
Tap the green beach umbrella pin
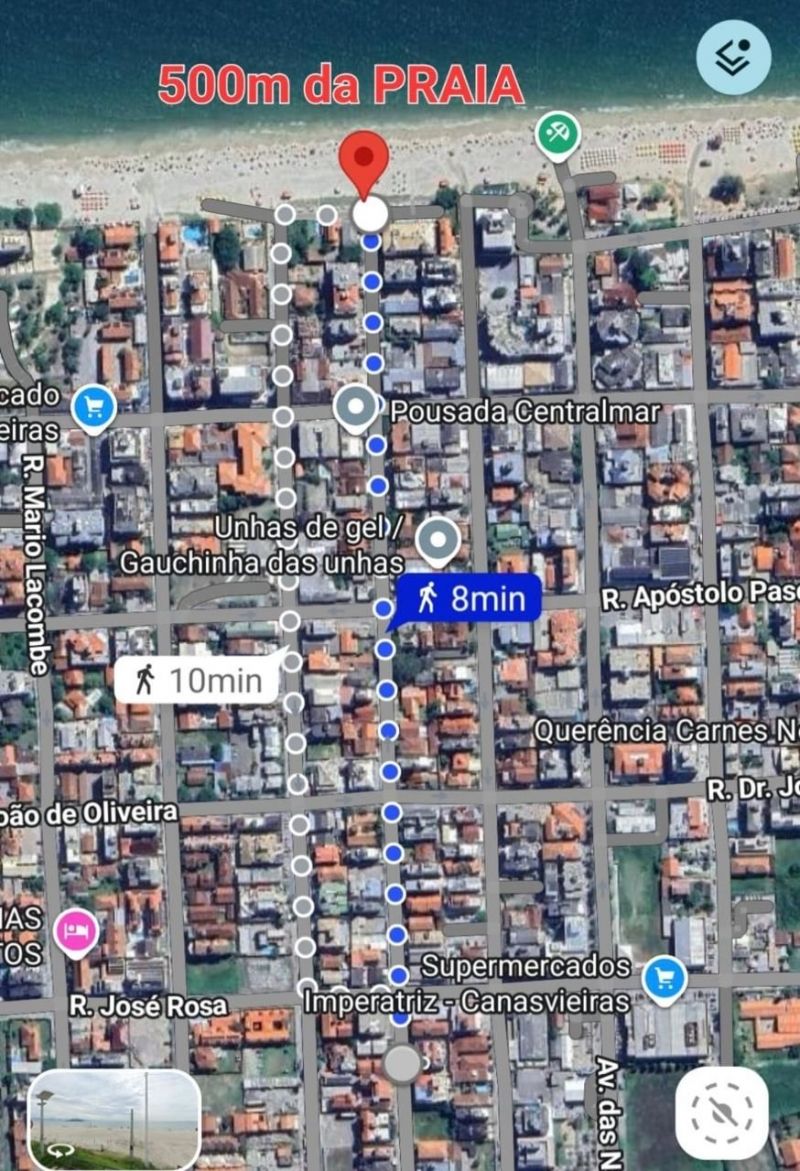pos(557,135)
